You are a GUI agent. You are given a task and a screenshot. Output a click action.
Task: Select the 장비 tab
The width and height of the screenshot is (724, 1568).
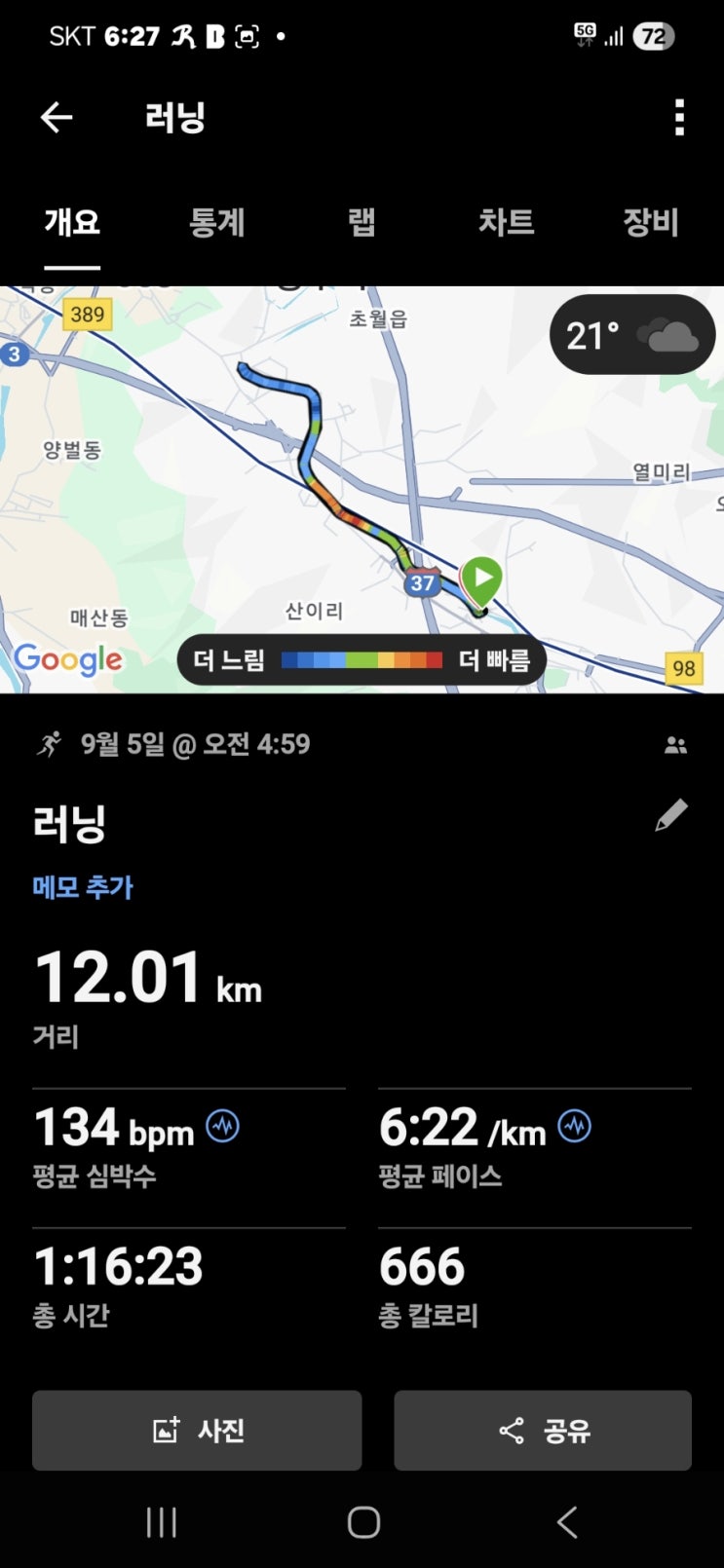pyautogui.click(x=650, y=223)
